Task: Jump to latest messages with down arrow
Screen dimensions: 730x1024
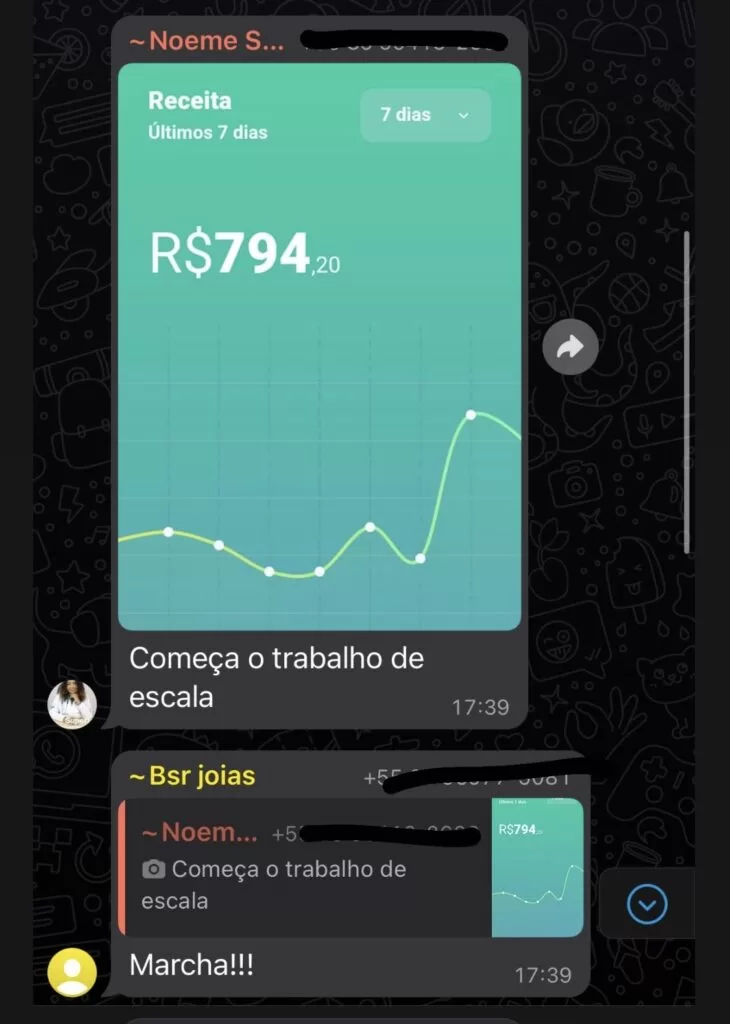Action: click(x=646, y=905)
